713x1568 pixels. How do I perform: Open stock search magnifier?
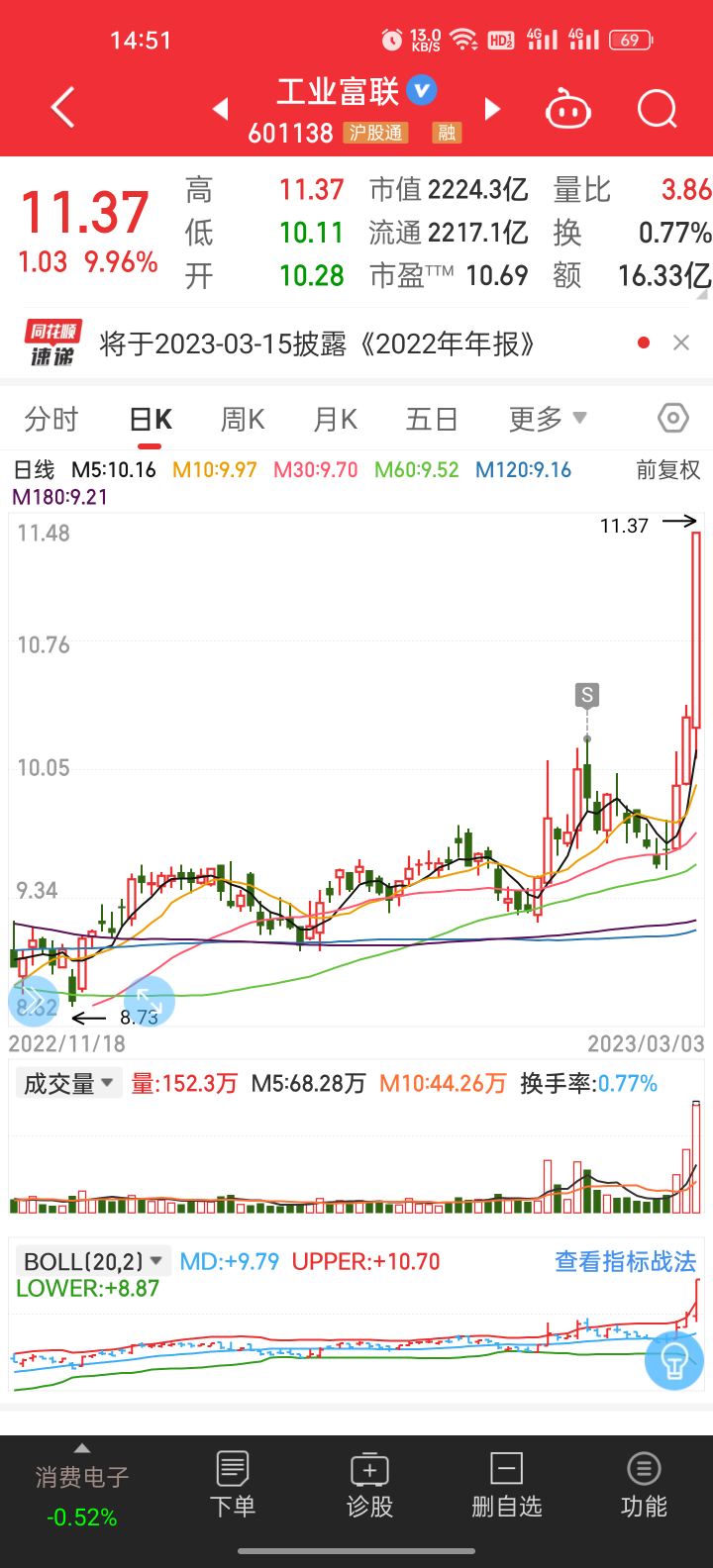coord(657,109)
